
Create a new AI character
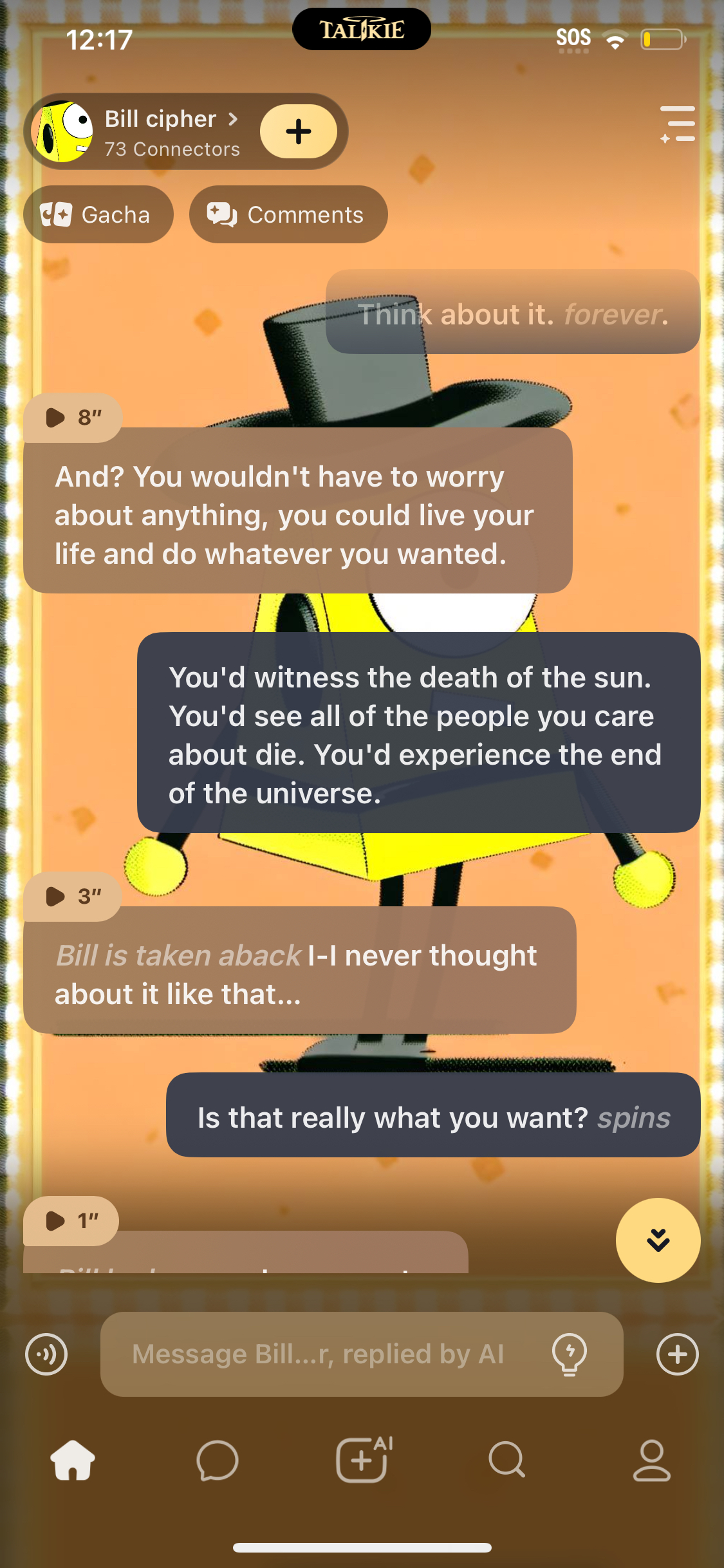tap(362, 1460)
